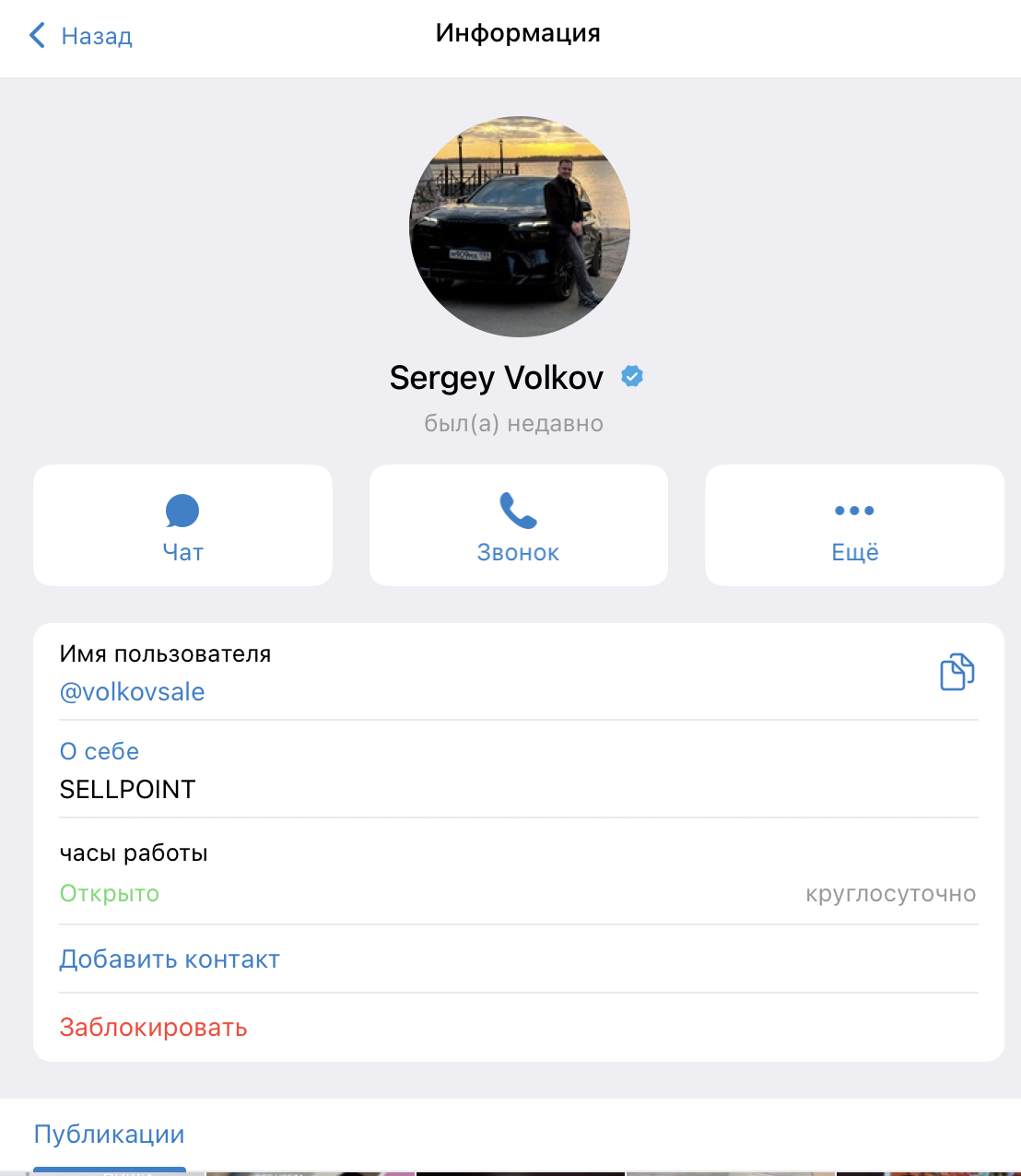Screen dimensions: 1021x1176
Task: Open chat via the Чат button
Action: tap(182, 525)
